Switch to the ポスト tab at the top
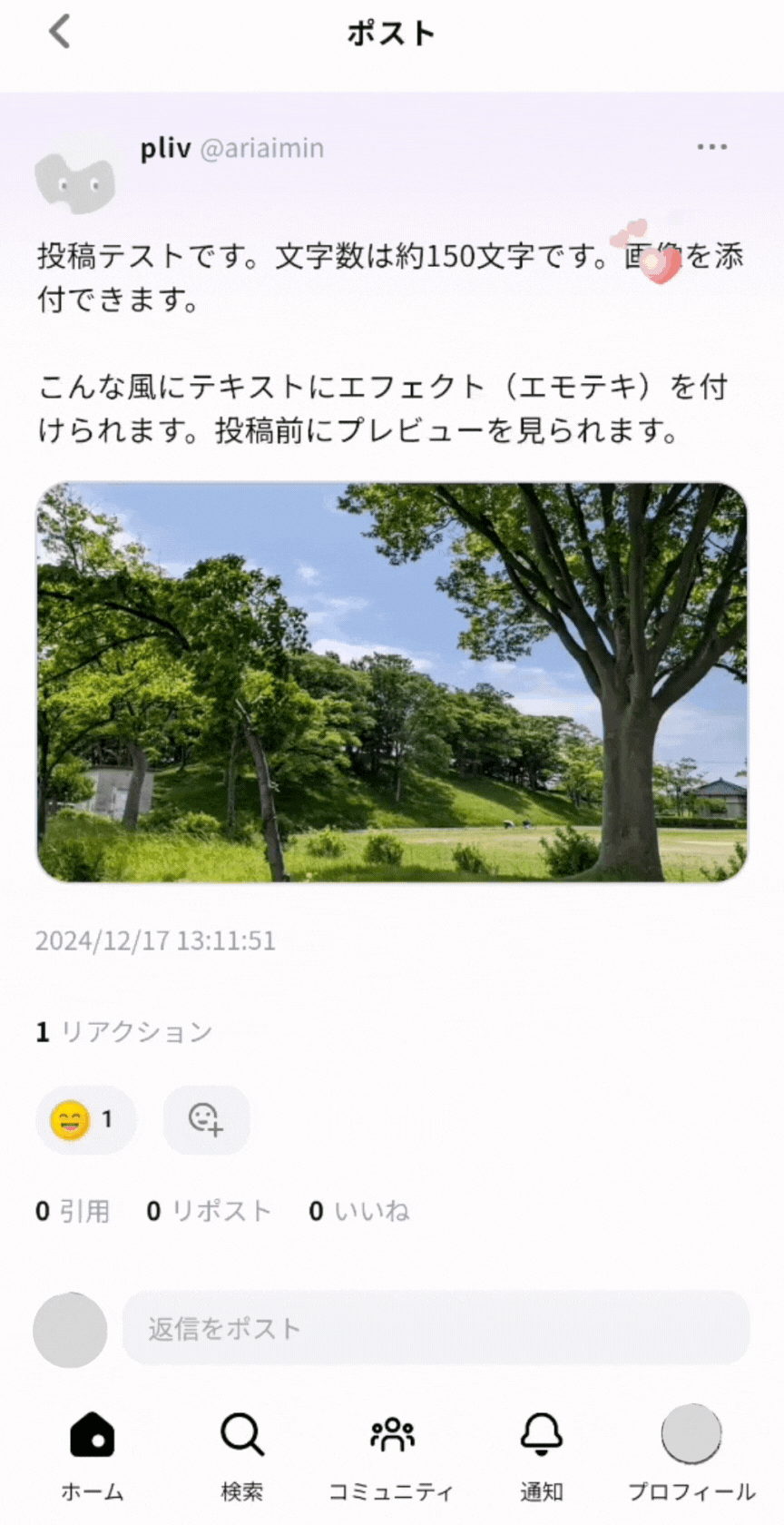This screenshot has width=784, height=1525. click(x=390, y=32)
